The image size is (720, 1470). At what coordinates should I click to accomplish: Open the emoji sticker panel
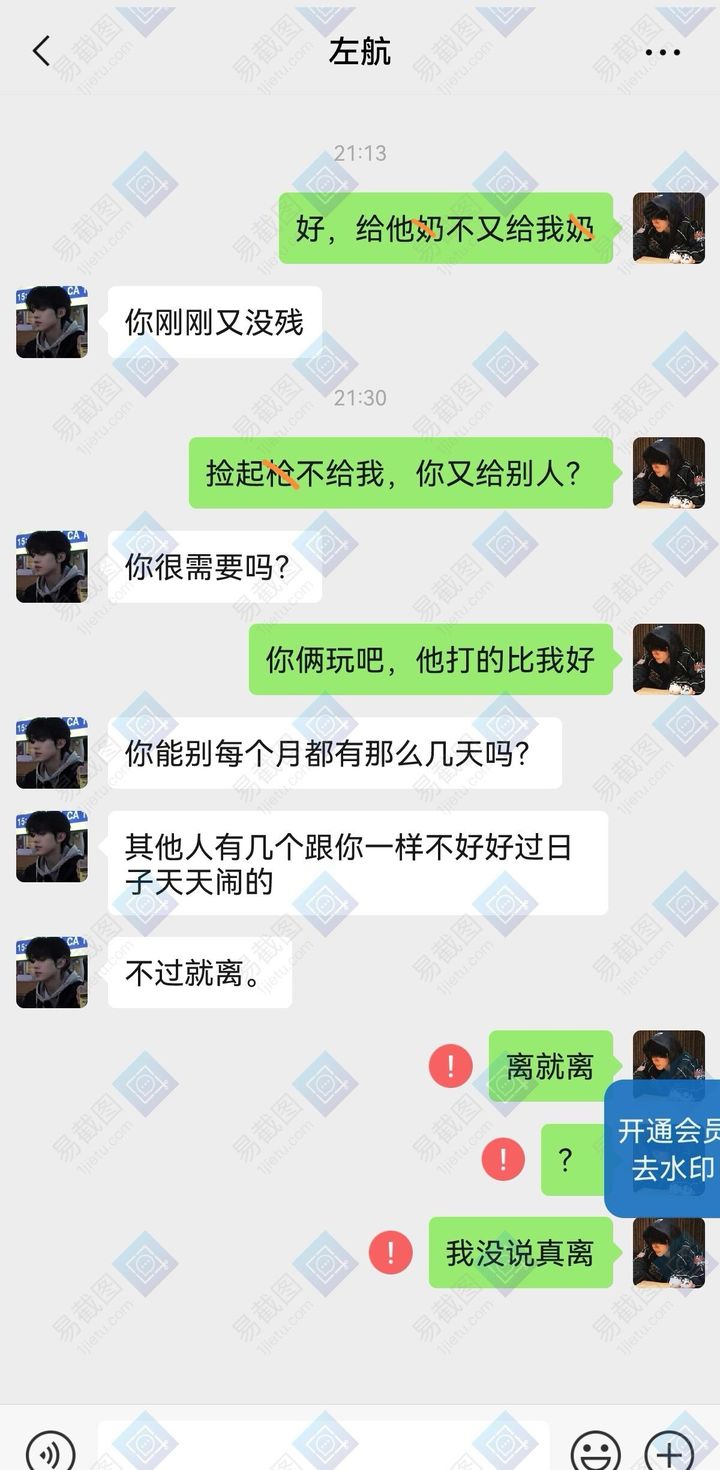pyautogui.click(x=596, y=1449)
